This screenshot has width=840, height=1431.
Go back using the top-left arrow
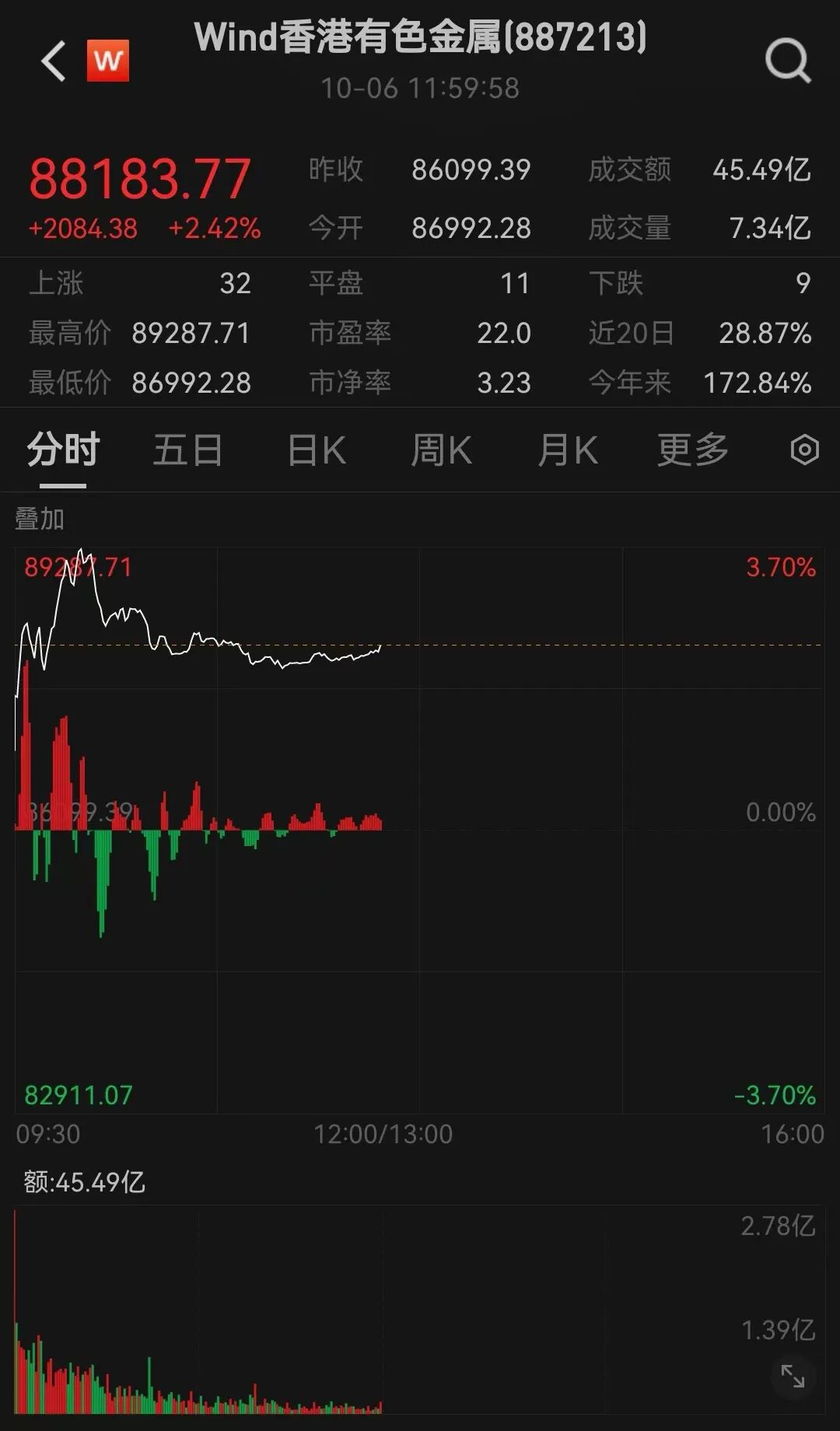coord(54,61)
